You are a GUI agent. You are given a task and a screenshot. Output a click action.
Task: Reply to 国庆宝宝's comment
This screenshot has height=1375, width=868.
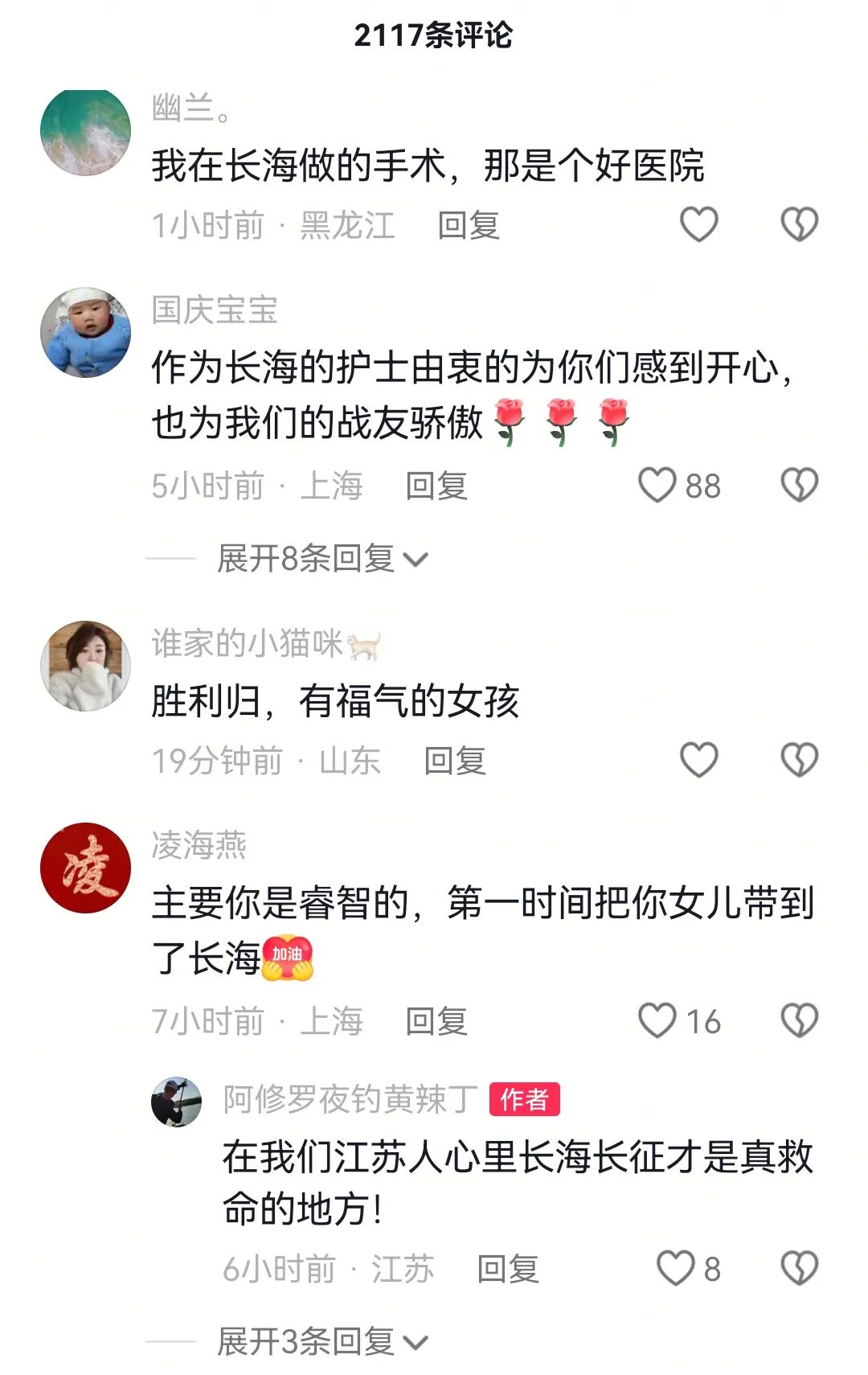(436, 486)
